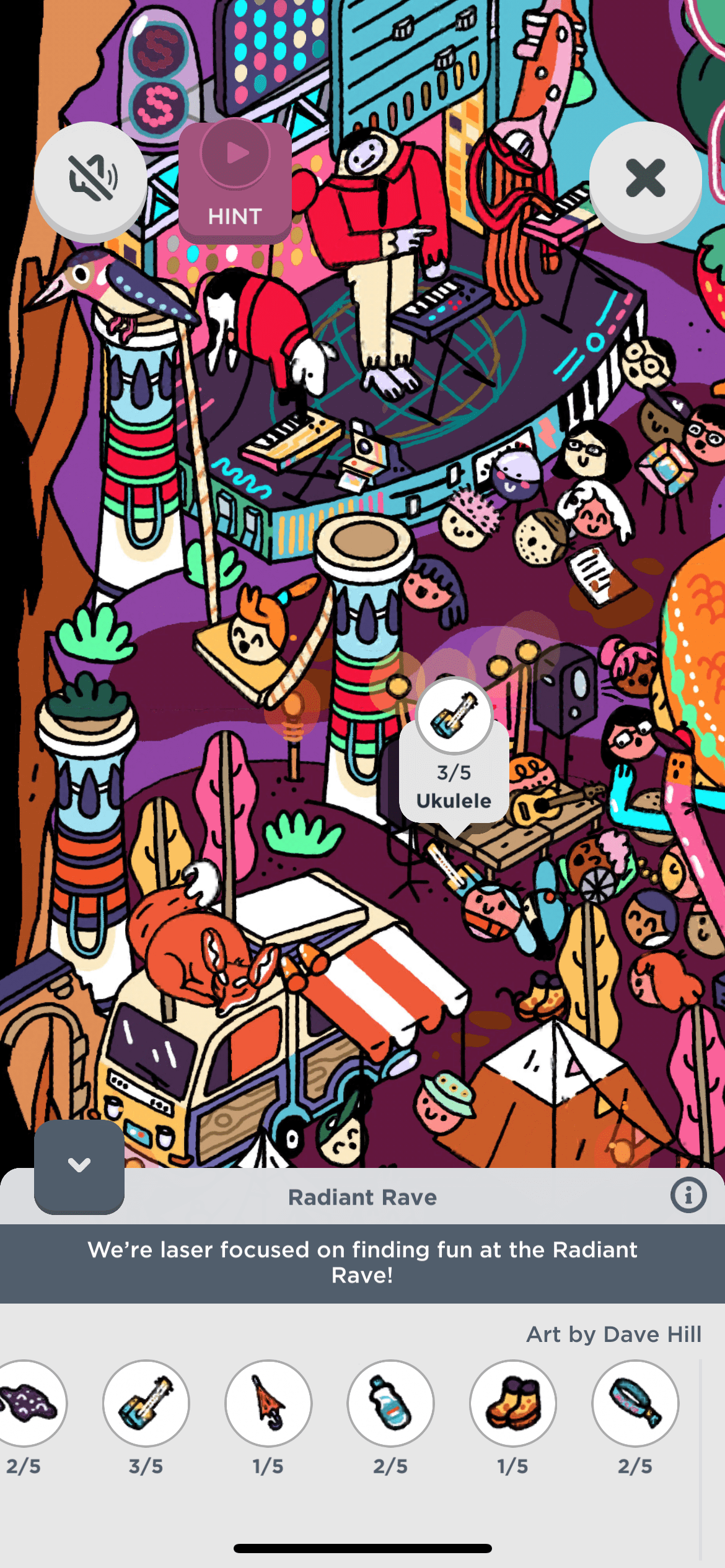This screenshot has width=725, height=1568.
Task: Select the wristband item, 2/5 found
Action: 635,1403
